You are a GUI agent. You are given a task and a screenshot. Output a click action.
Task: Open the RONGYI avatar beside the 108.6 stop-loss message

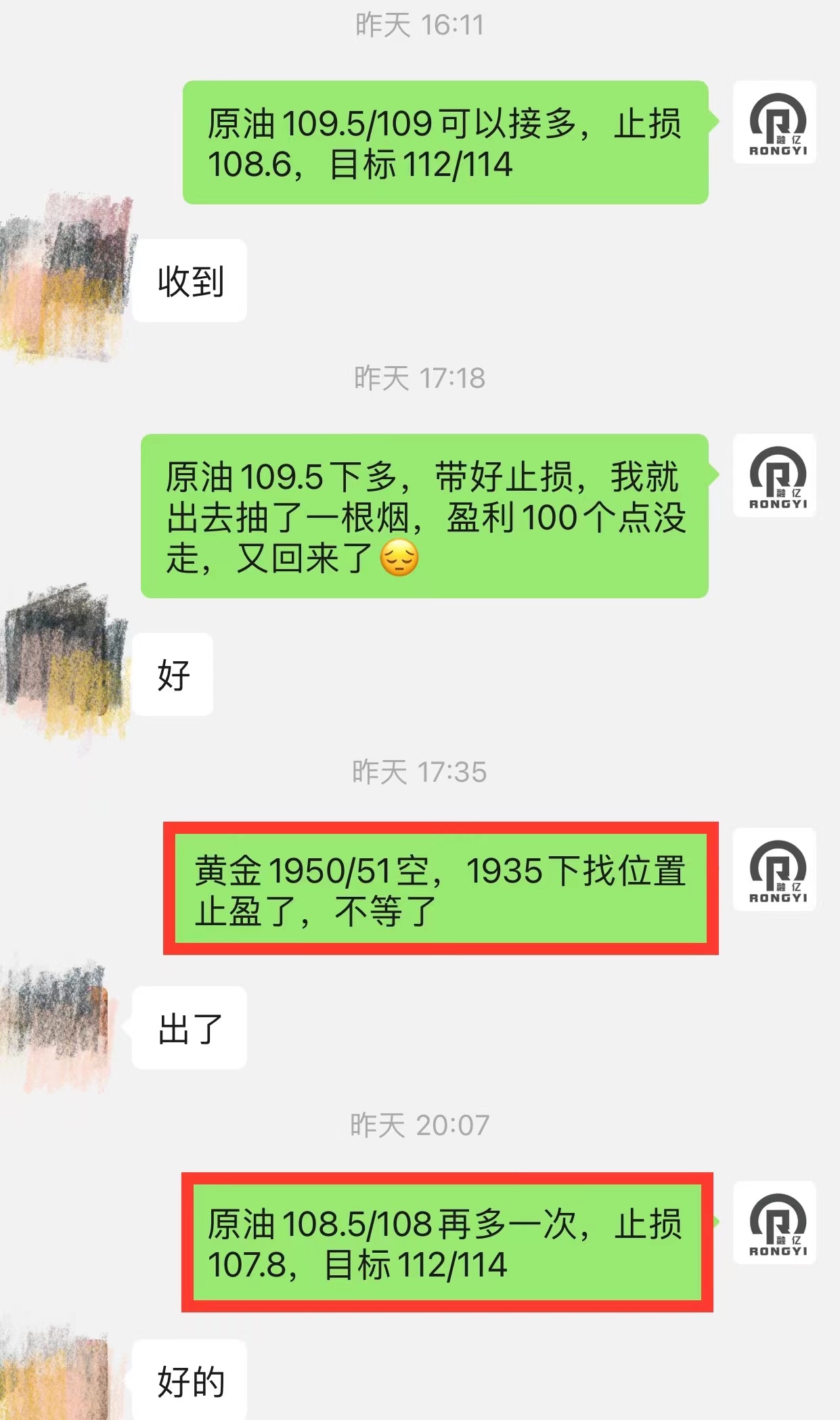coord(774,123)
